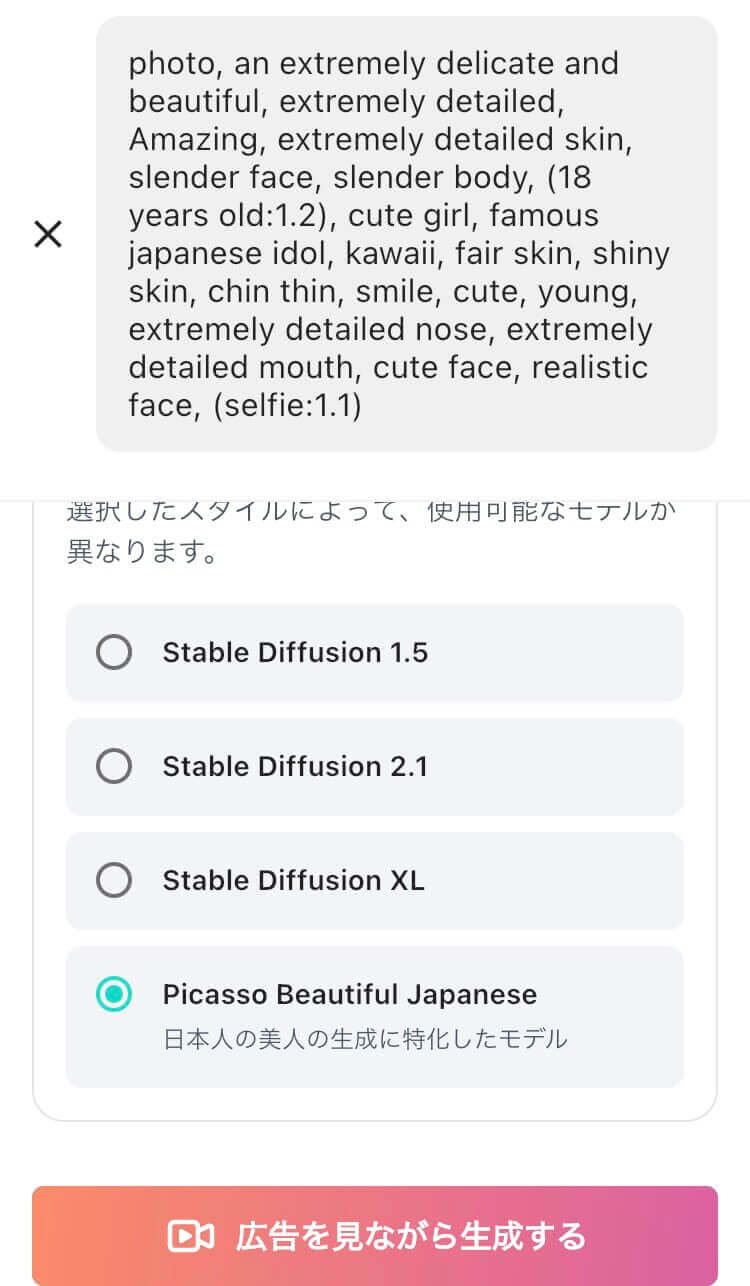Viewport: 750px width, 1286px height.
Task: Choose Stable Diffusion 2.1 as the model
Action: [114, 766]
